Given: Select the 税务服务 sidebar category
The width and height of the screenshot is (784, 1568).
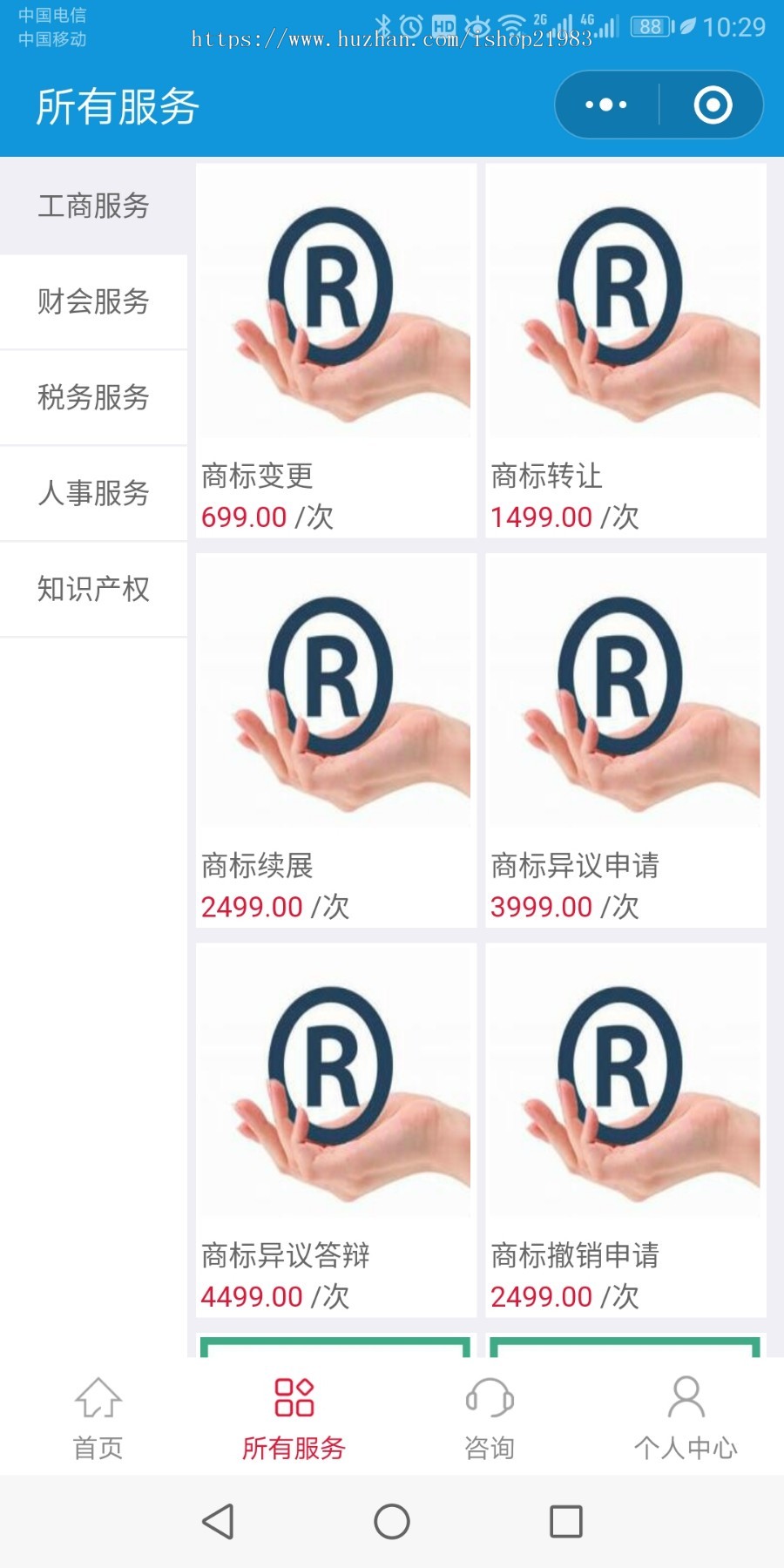Looking at the screenshot, I should (92, 397).
